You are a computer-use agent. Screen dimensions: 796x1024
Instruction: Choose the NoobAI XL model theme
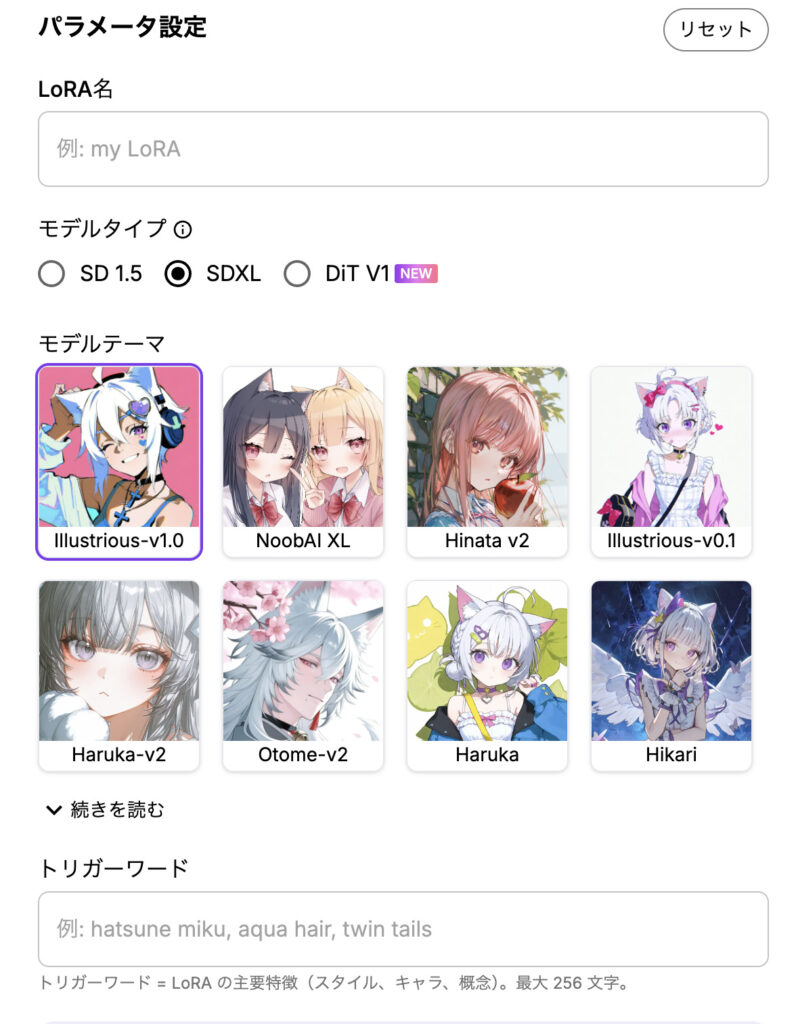(x=303, y=461)
